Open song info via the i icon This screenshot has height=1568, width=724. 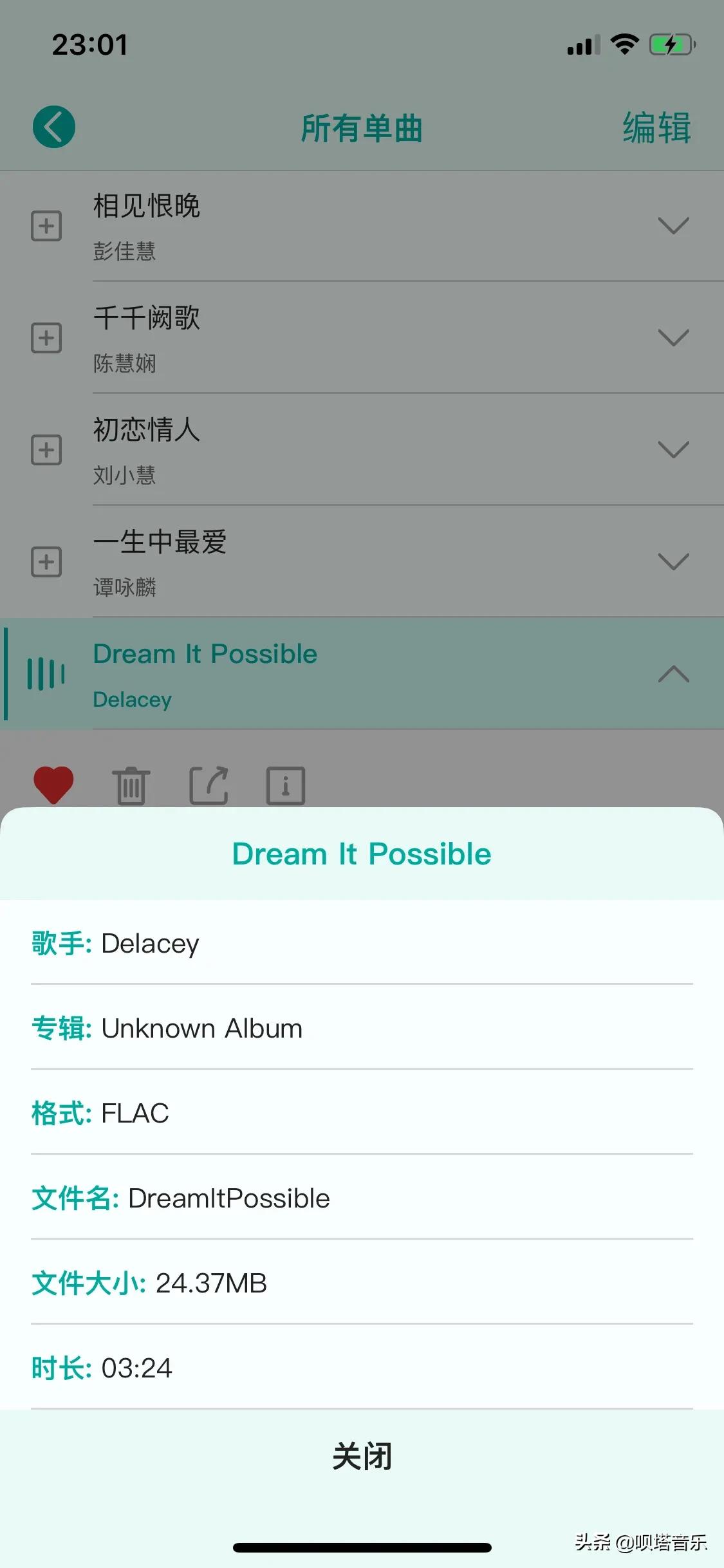coord(286,785)
